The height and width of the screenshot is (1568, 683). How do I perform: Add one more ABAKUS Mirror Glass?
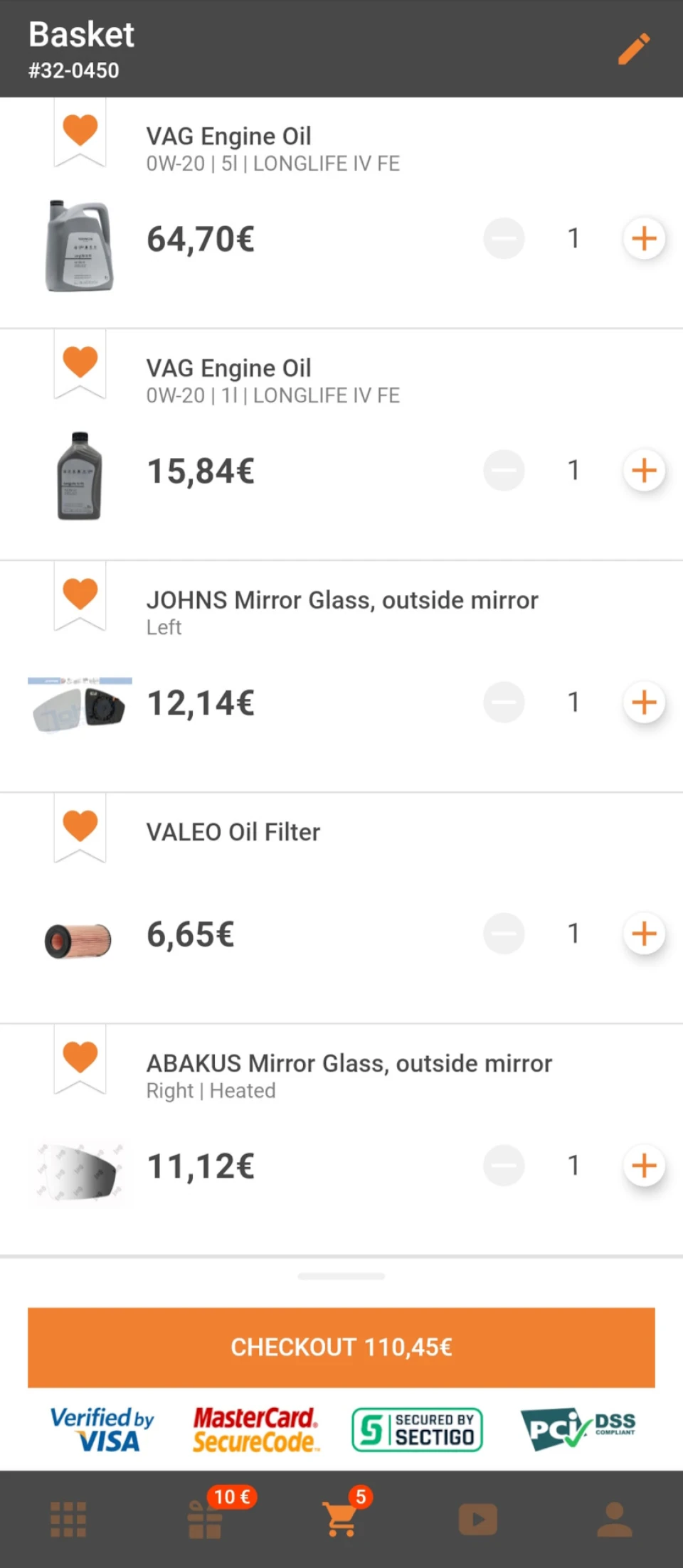[644, 1166]
